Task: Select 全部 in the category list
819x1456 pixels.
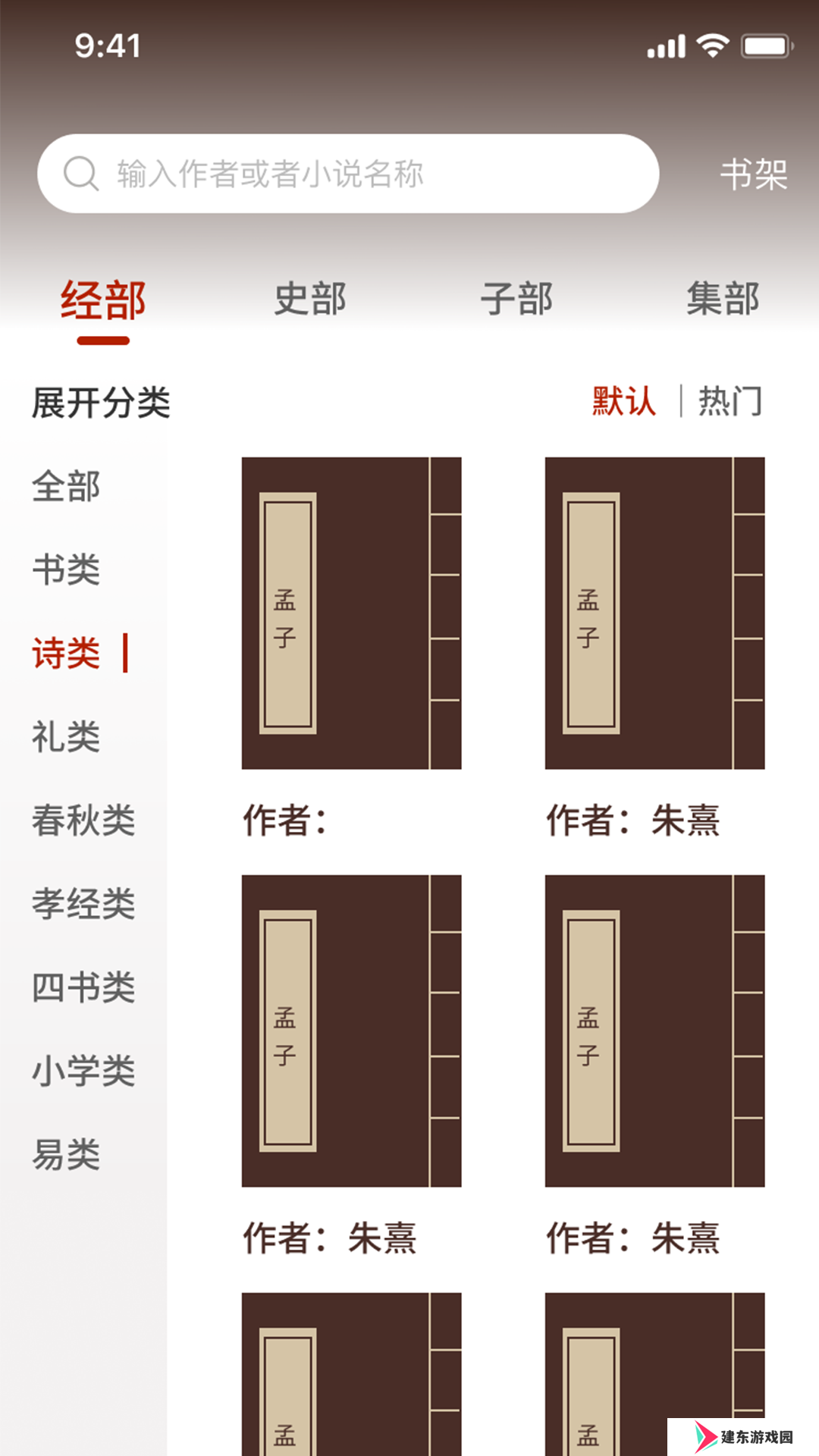Action: pyautogui.click(x=66, y=486)
